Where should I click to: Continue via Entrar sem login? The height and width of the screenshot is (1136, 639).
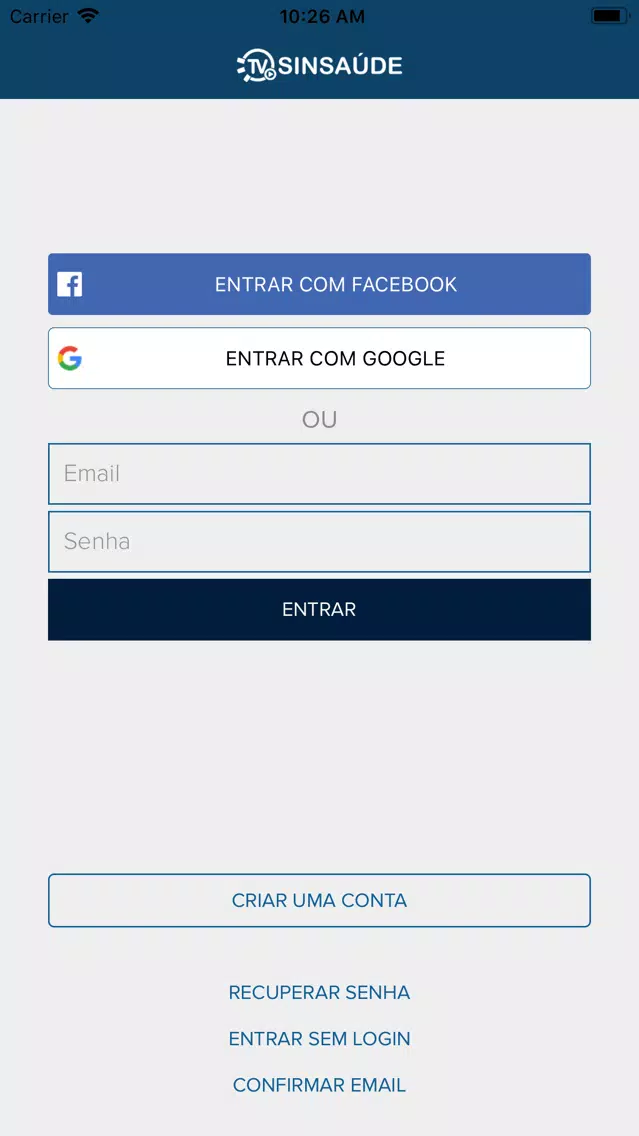[x=320, y=1039]
